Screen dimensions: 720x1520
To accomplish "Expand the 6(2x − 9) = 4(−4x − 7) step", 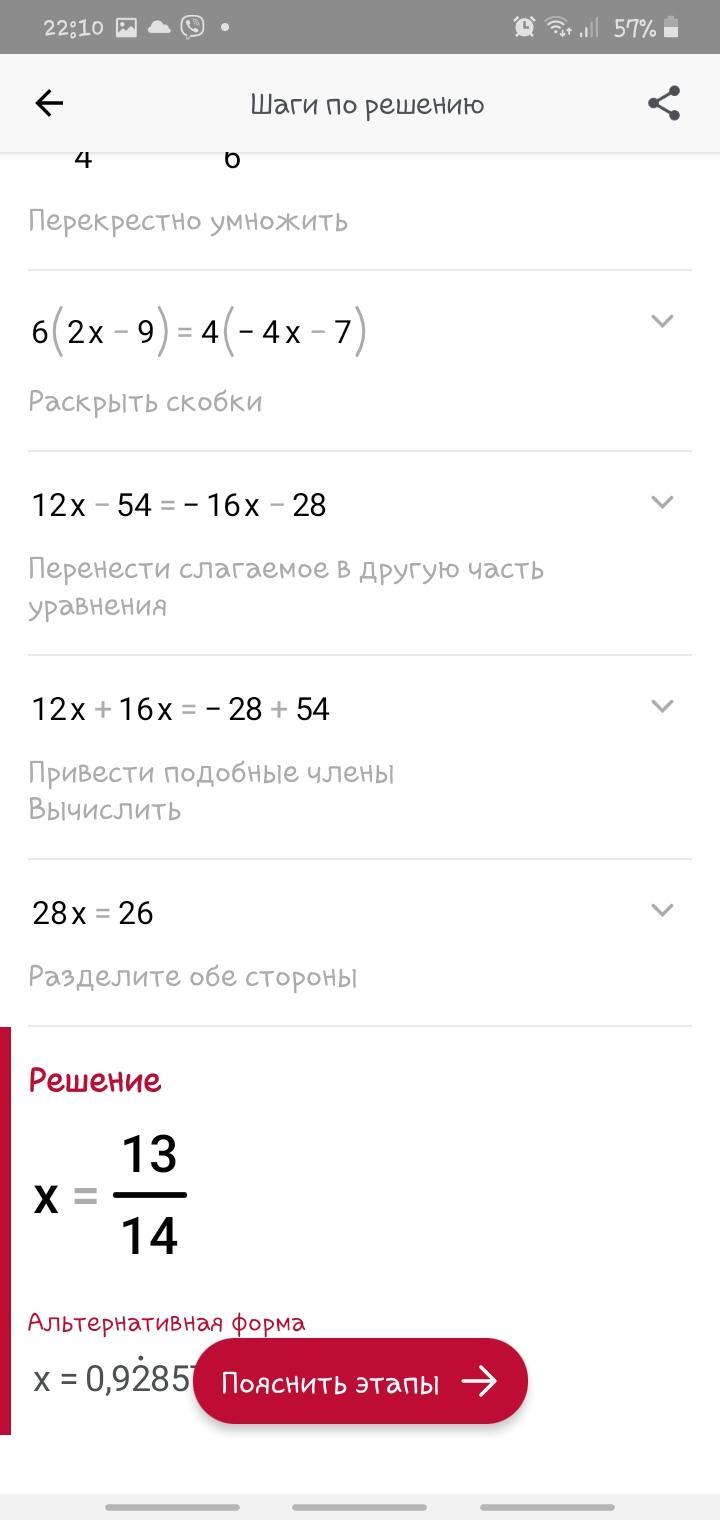I will pos(662,321).
